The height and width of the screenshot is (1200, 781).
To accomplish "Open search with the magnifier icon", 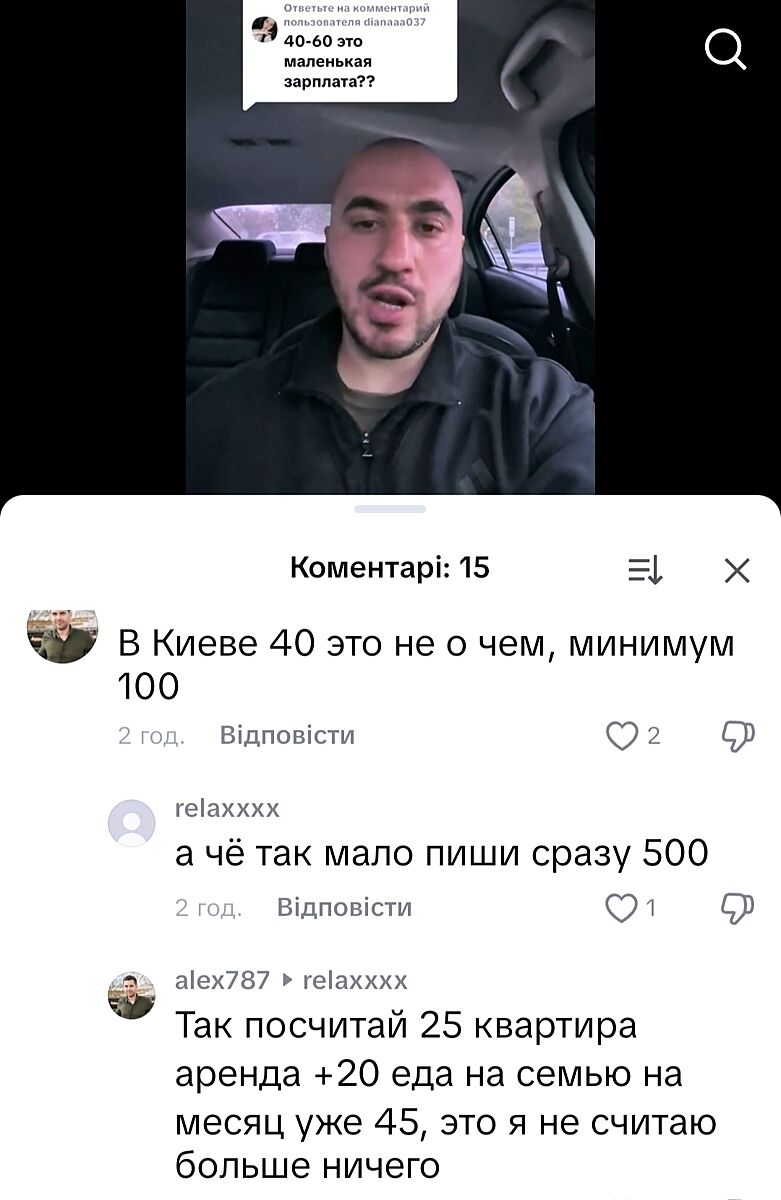I will 725,49.
